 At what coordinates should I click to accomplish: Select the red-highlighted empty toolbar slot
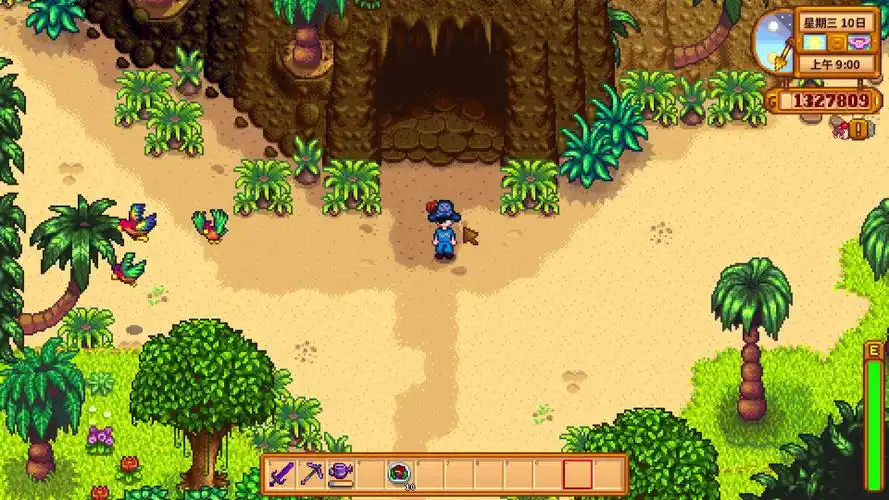click(577, 472)
